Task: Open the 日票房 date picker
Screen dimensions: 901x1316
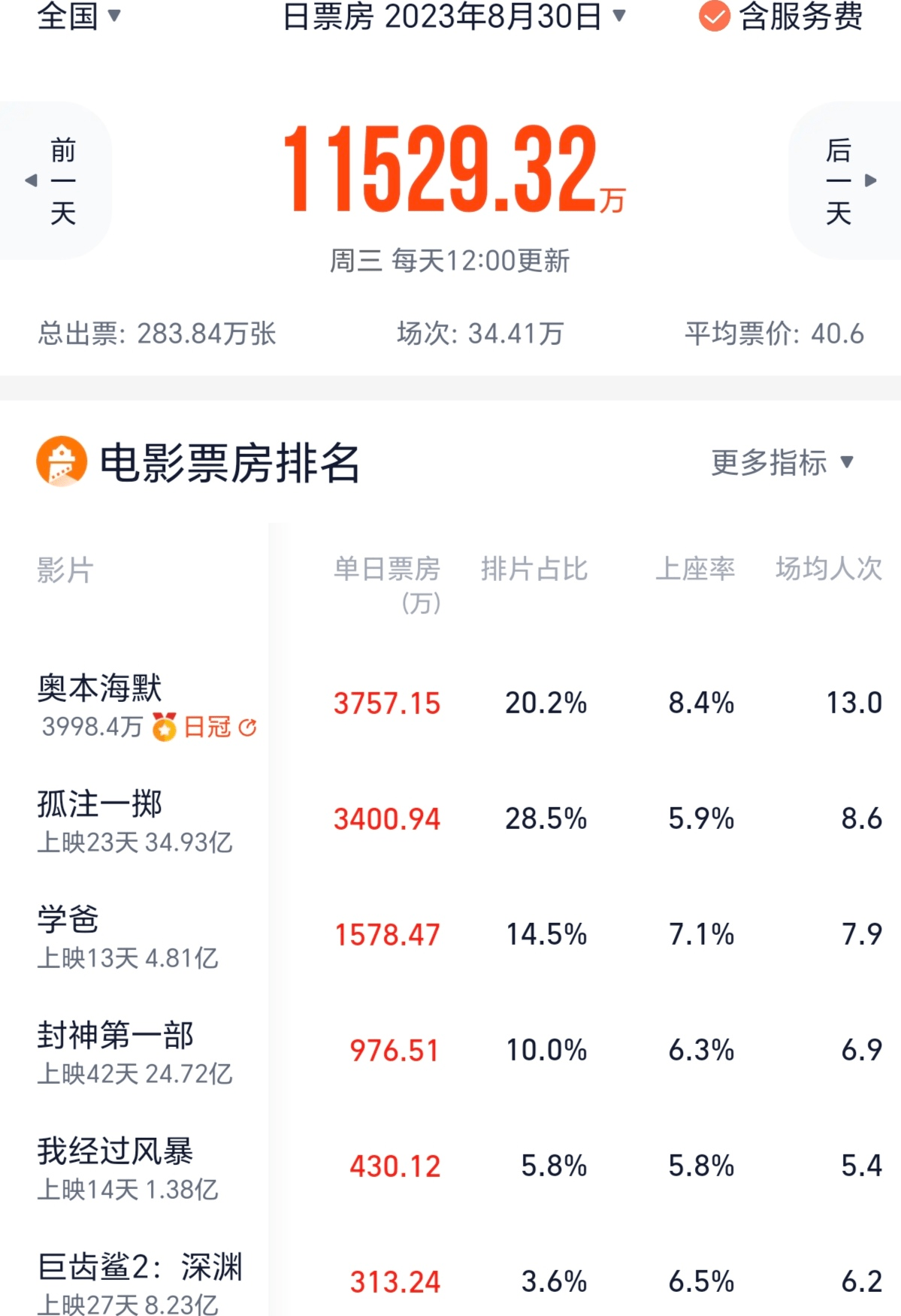Action: 454,17
